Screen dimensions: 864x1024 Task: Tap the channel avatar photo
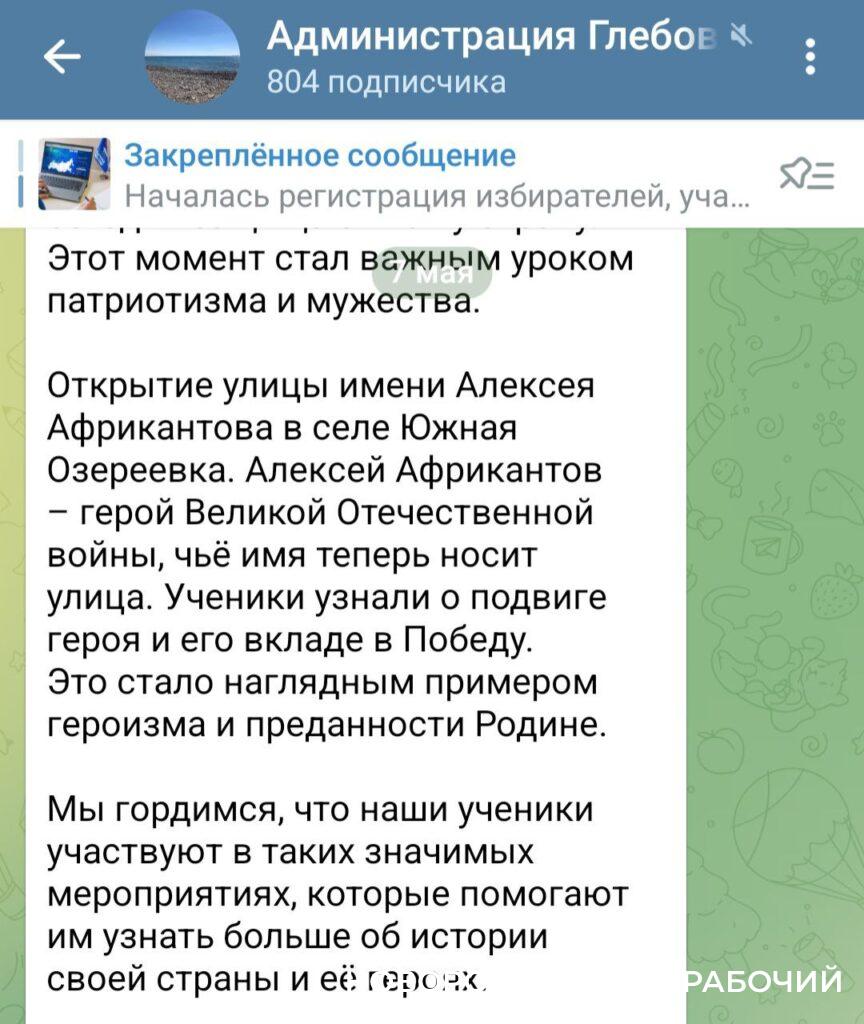click(x=192, y=60)
